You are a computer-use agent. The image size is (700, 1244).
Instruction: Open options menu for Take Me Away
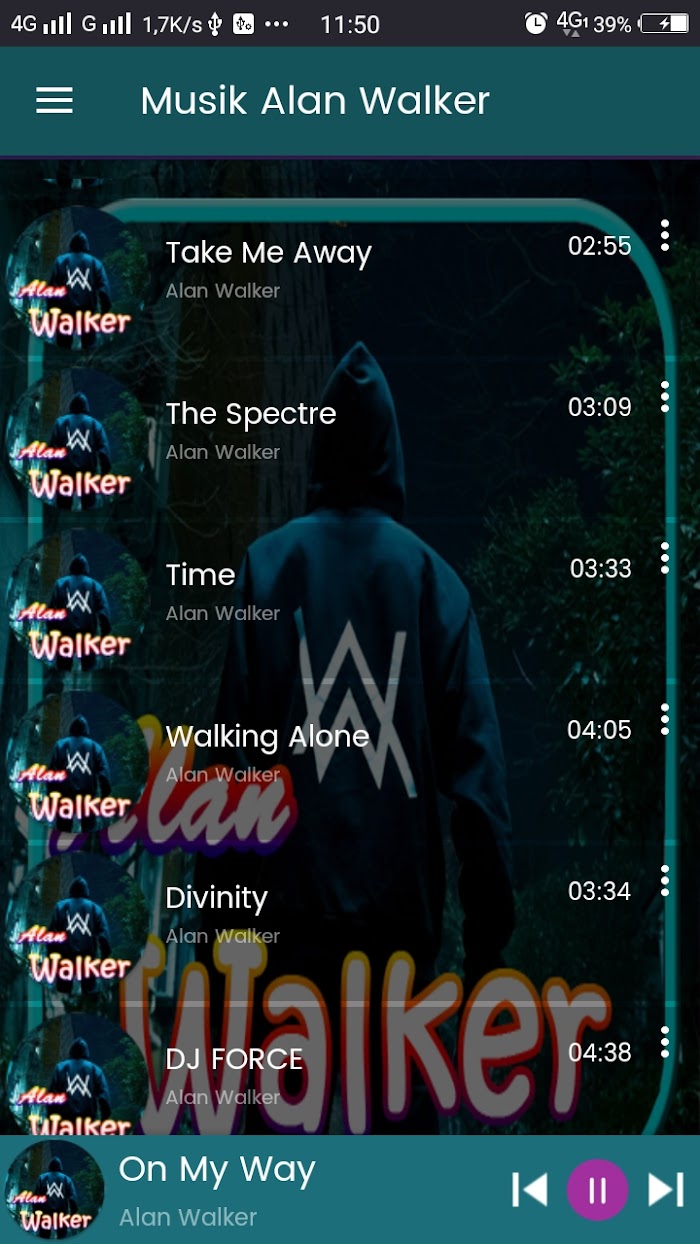click(665, 236)
